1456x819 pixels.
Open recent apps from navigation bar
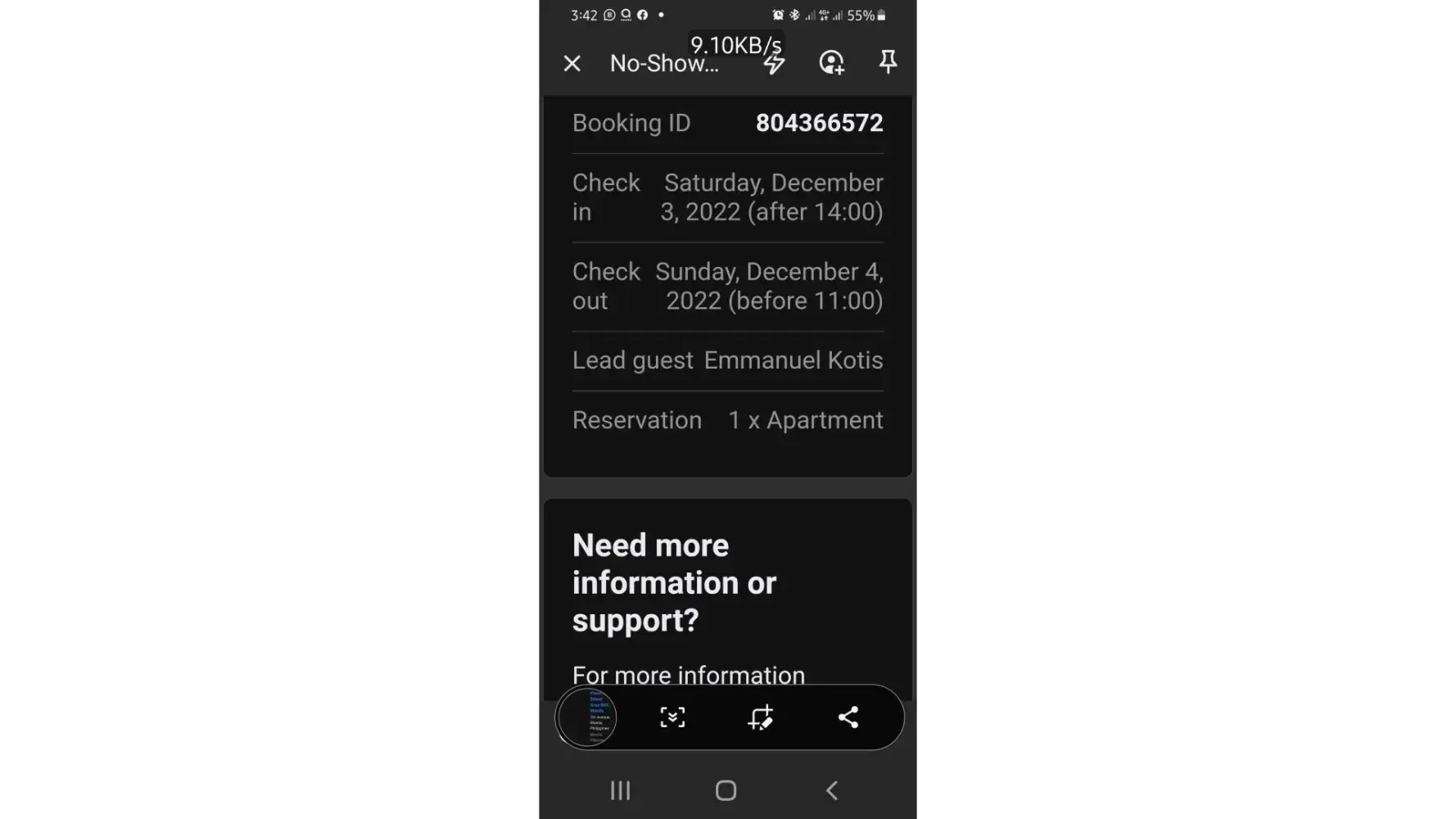click(620, 790)
